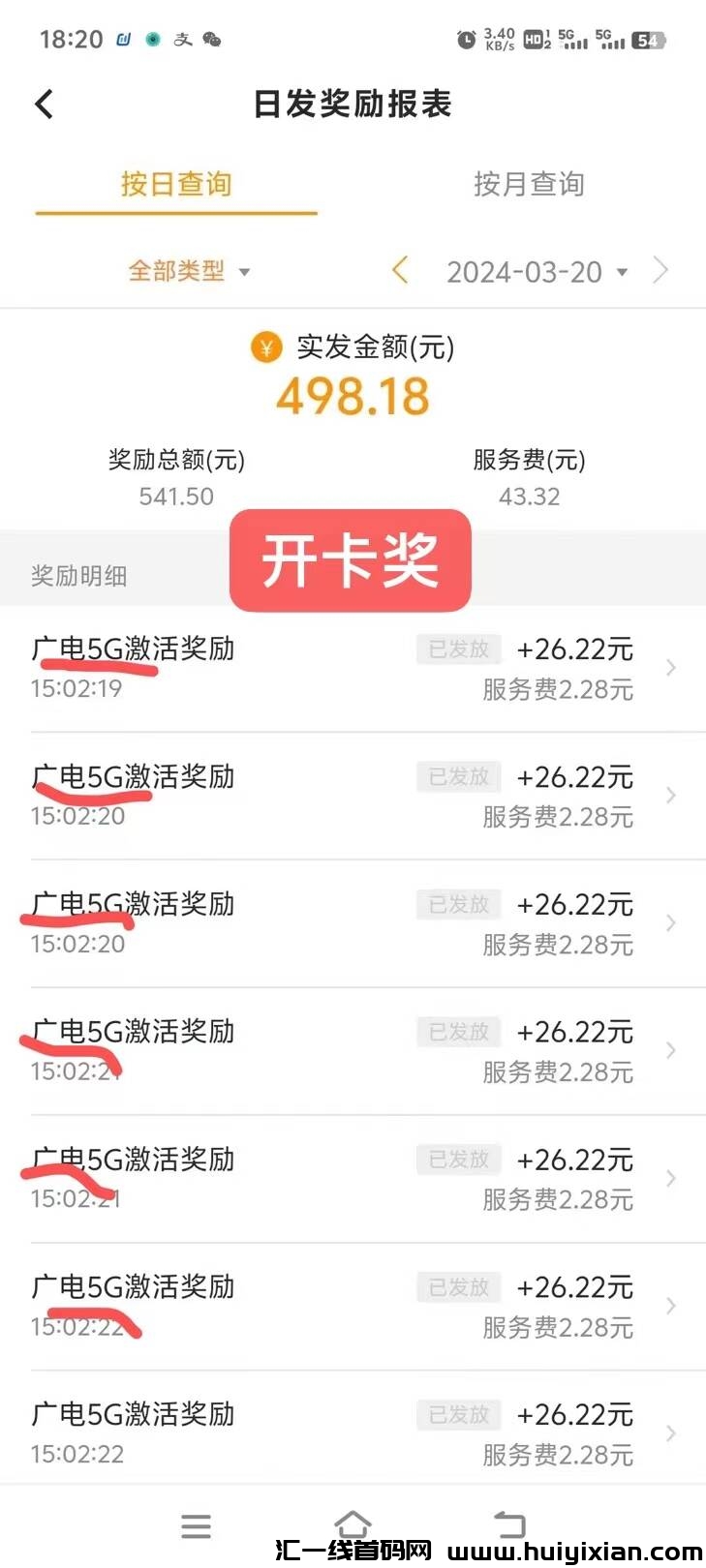706x1568 pixels.
Task: Go to the previous date
Action: pos(400,271)
